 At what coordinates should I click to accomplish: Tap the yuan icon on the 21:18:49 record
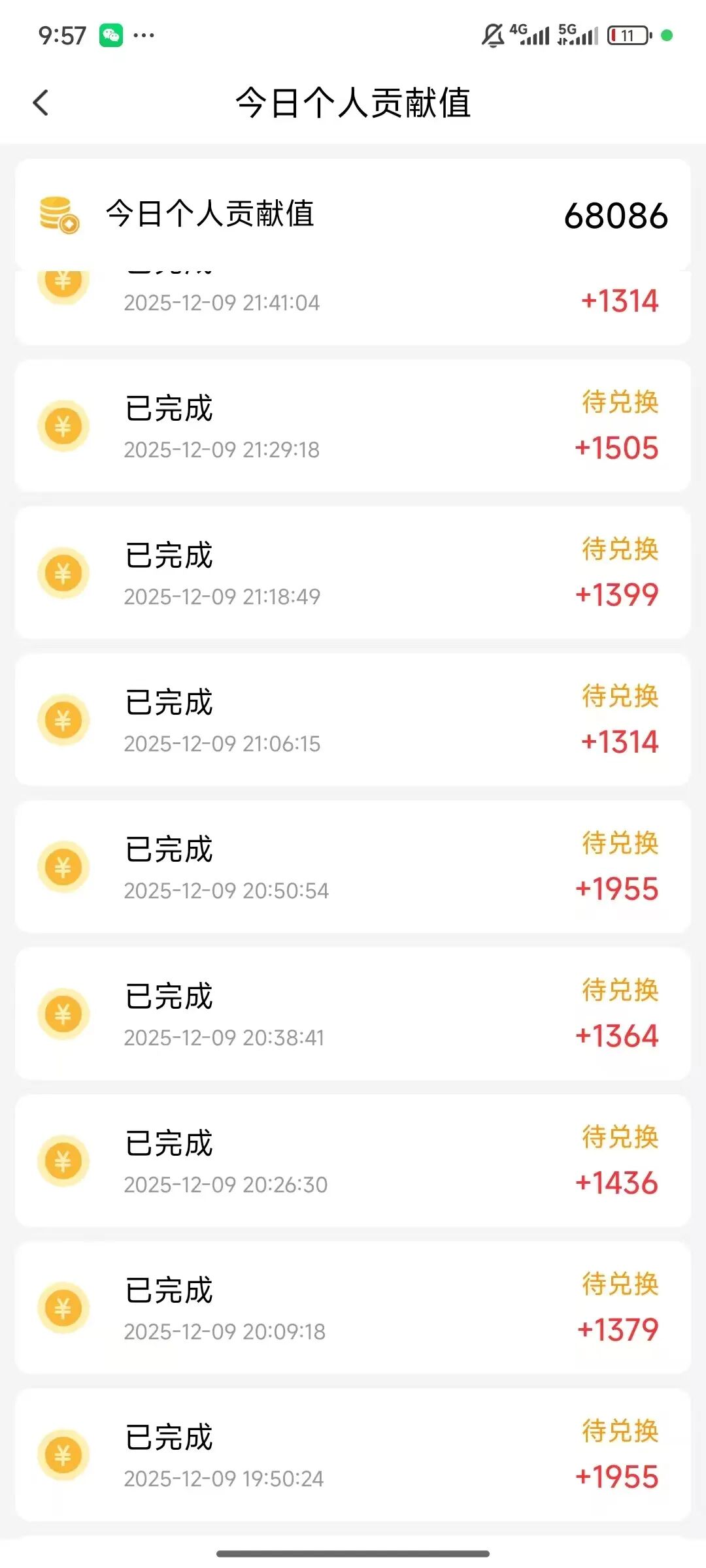click(63, 573)
